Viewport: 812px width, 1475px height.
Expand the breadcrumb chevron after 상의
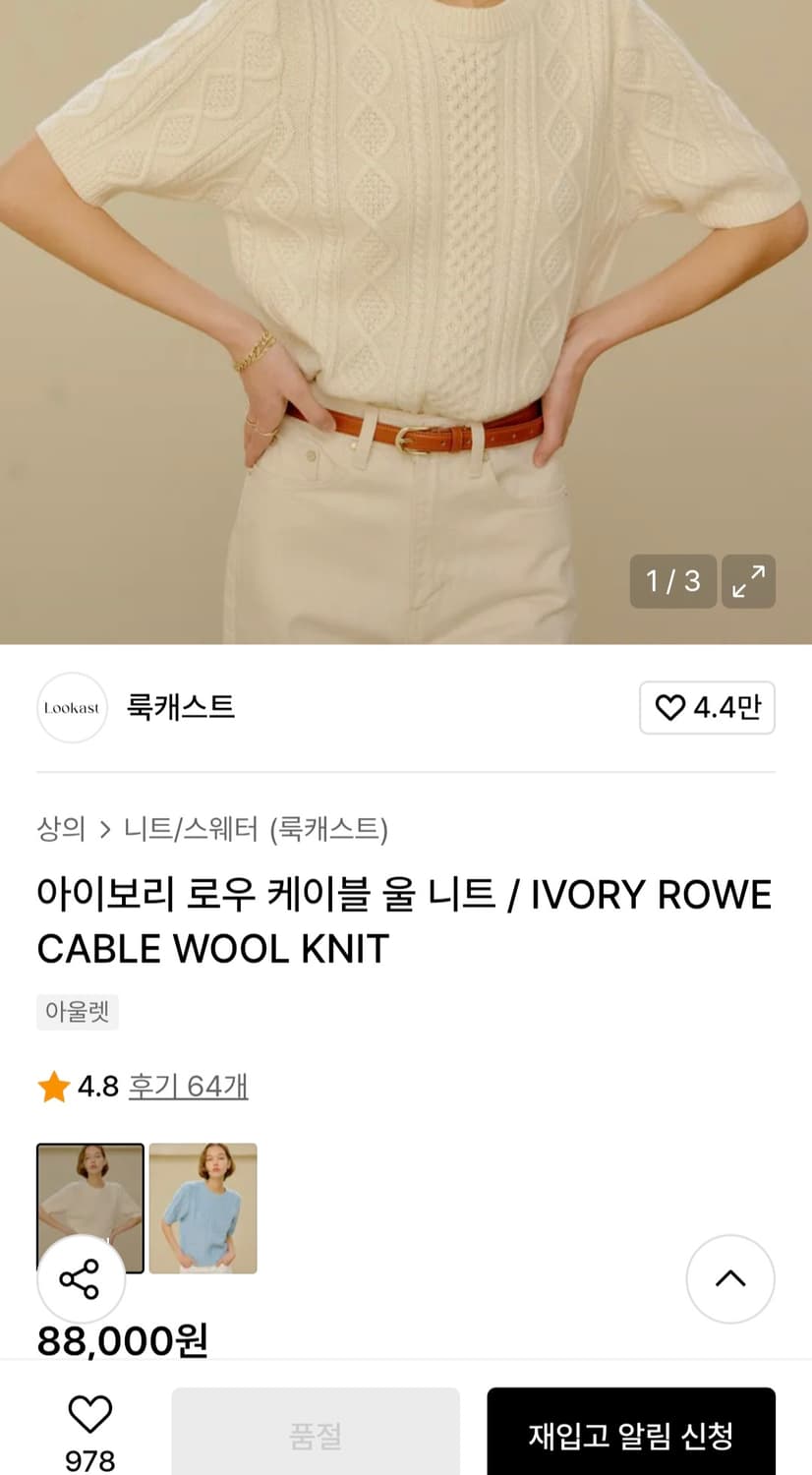pos(107,830)
